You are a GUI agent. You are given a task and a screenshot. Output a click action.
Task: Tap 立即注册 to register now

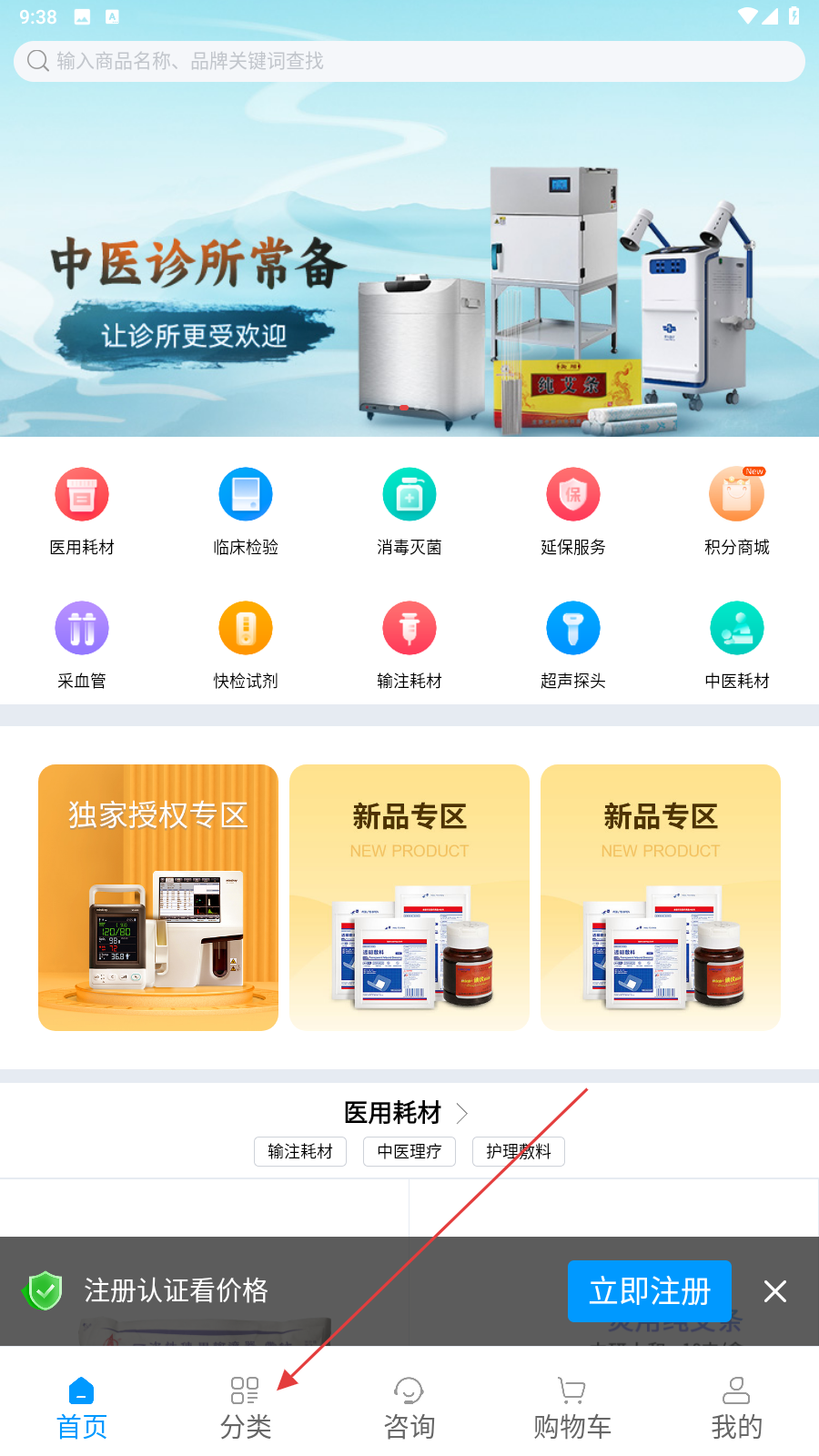(650, 1291)
